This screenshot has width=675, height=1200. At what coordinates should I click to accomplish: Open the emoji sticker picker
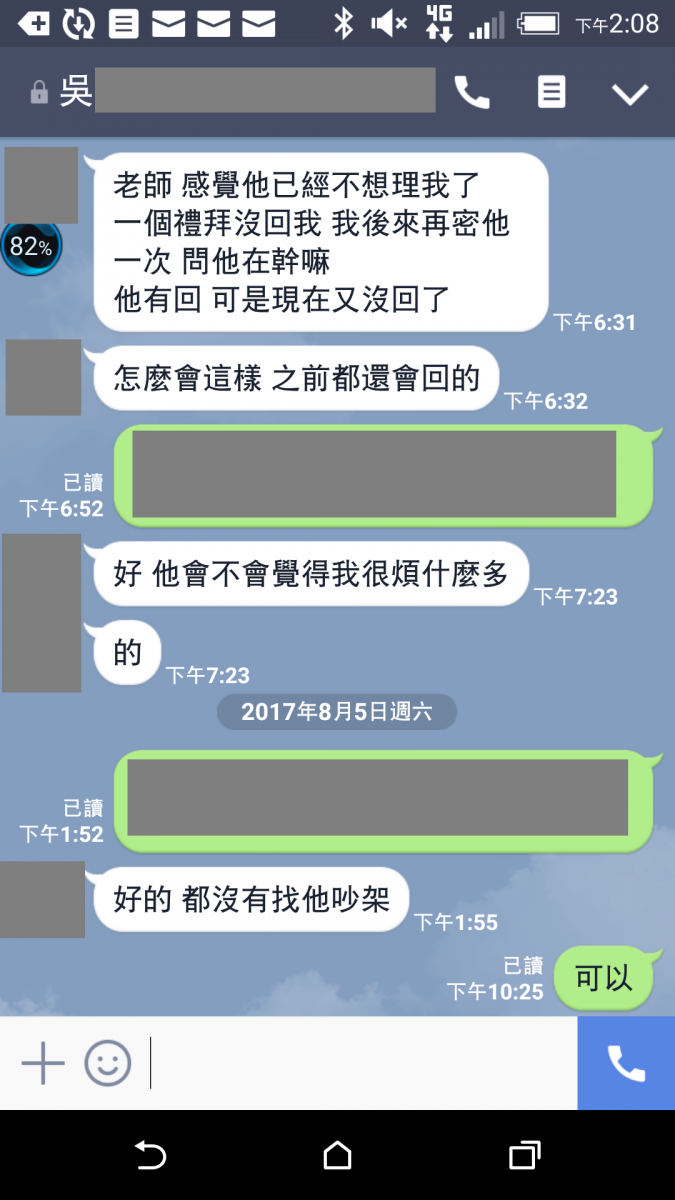[x=108, y=1063]
